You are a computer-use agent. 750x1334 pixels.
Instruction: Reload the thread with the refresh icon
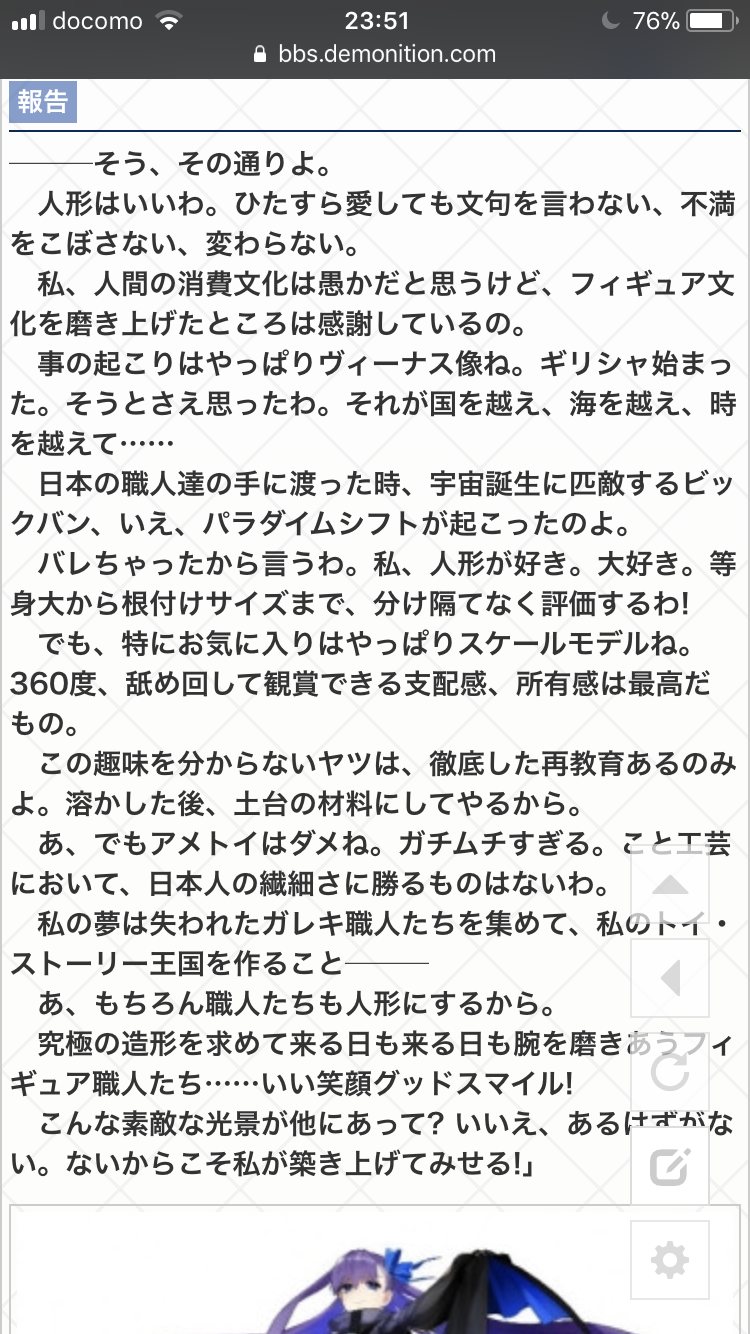670,1070
